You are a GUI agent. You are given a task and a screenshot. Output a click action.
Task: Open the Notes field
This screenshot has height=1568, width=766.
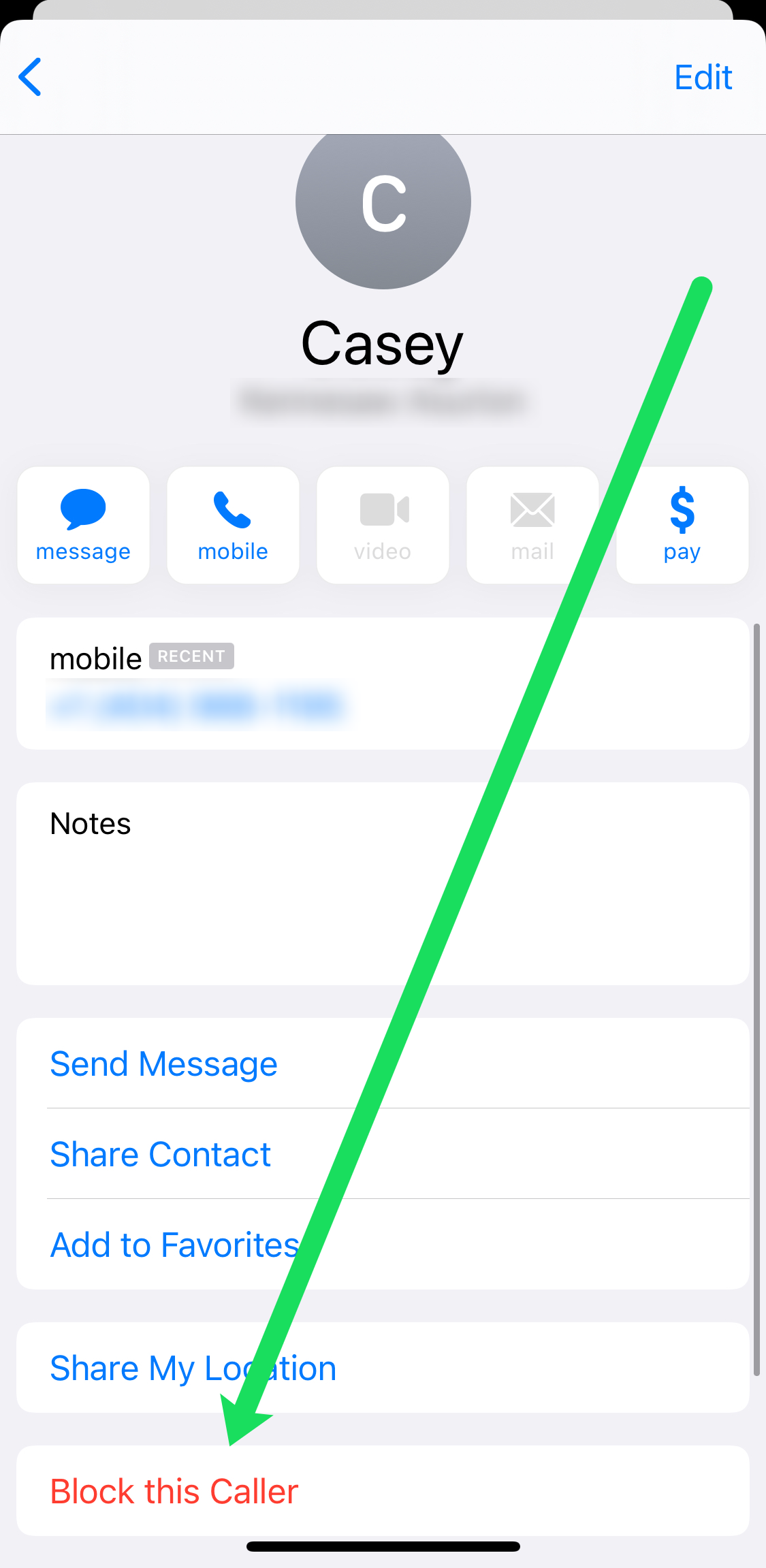click(x=383, y=883)
